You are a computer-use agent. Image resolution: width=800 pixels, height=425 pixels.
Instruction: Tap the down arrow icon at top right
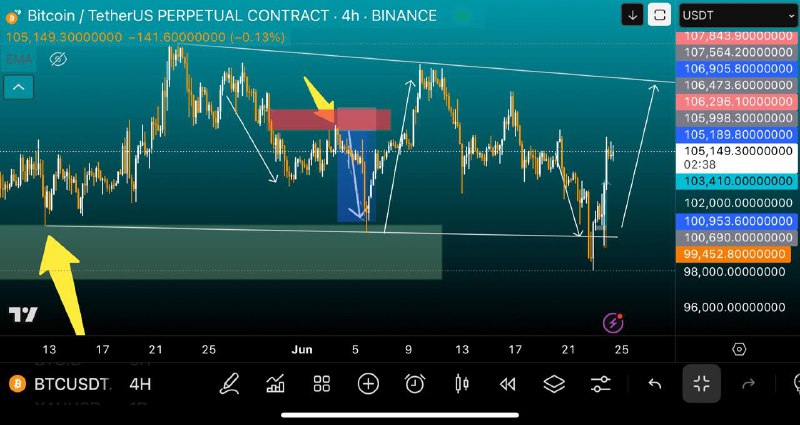click(632, 15)
